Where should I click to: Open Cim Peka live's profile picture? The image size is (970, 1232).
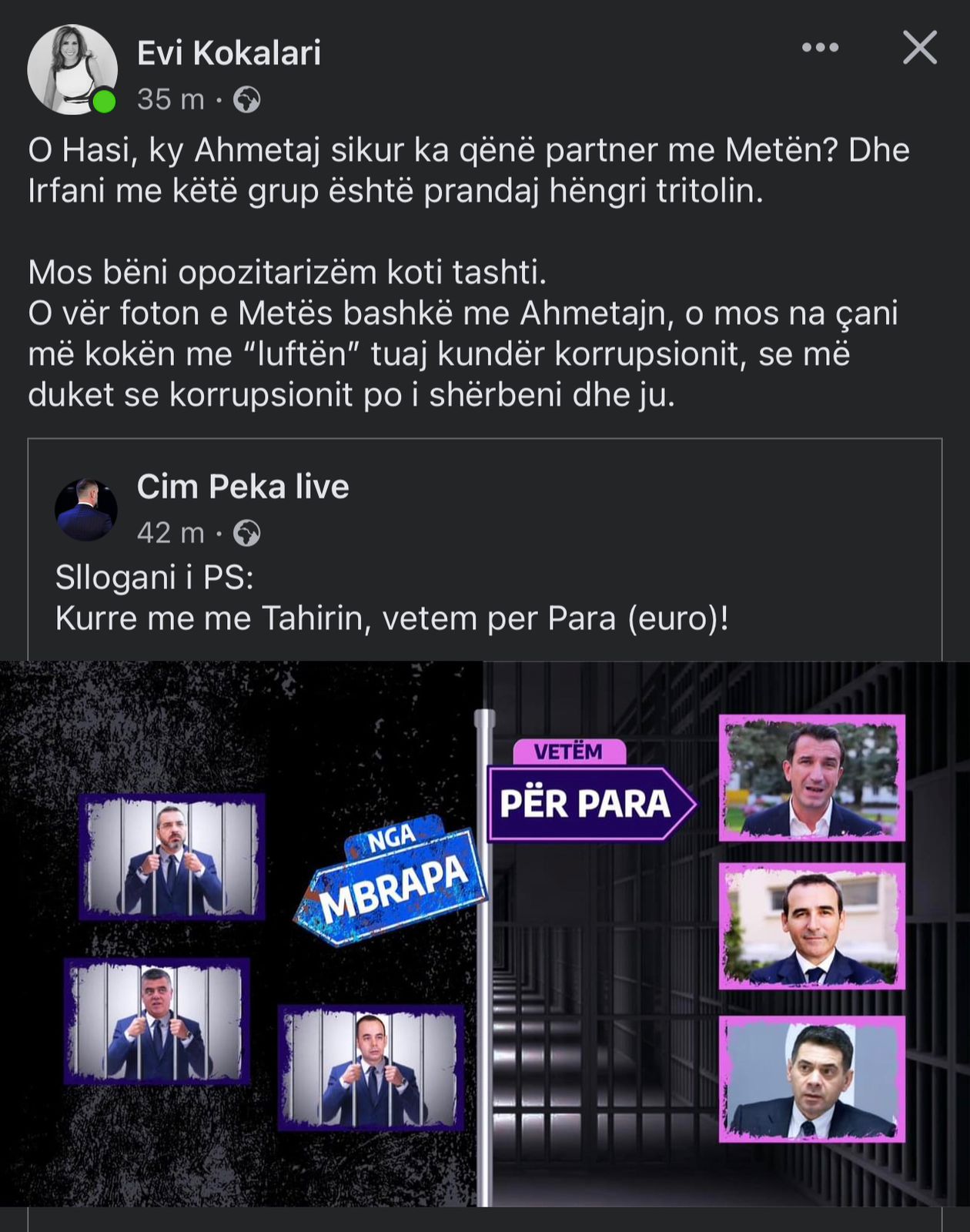86,509
